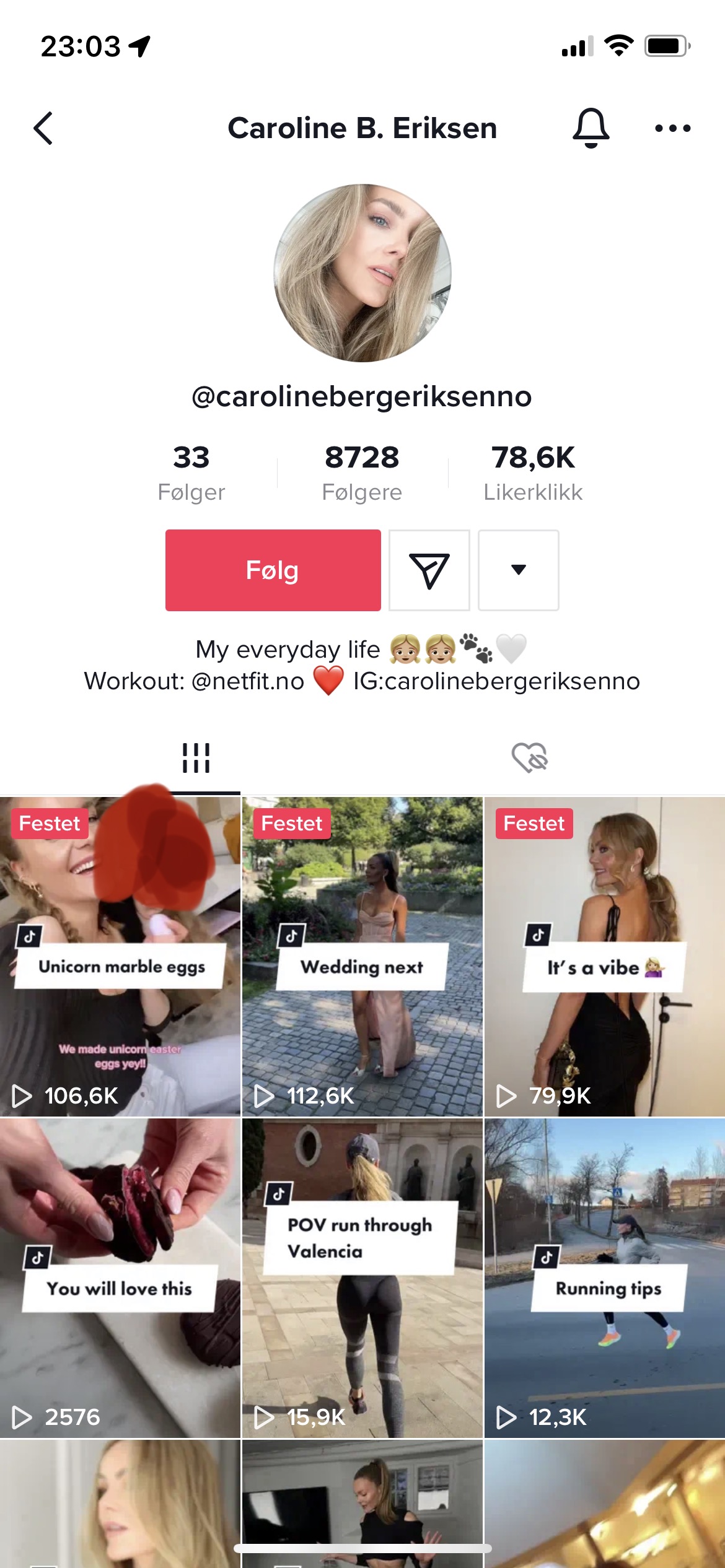Switch to the liked videos tab

530,757
